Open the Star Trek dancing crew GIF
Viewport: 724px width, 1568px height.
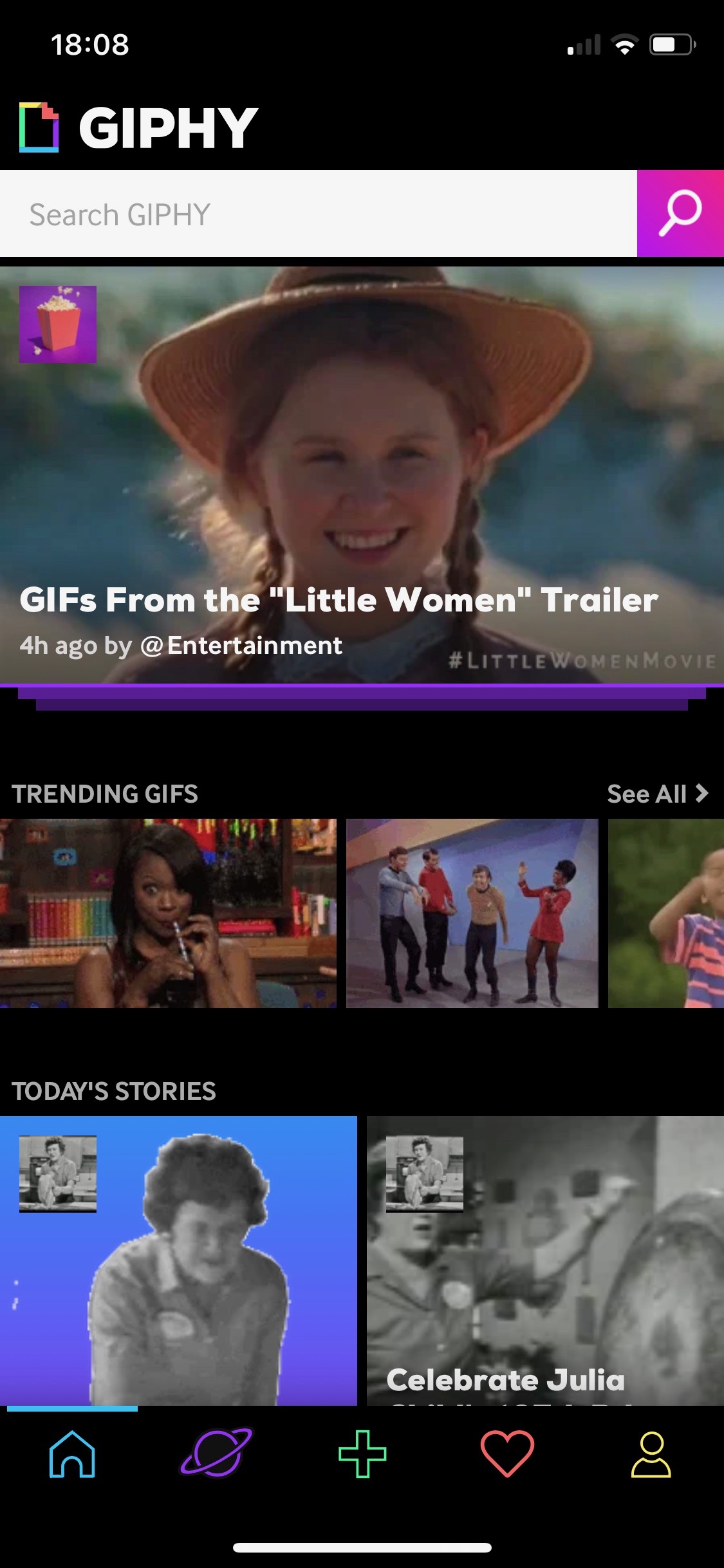472,913
